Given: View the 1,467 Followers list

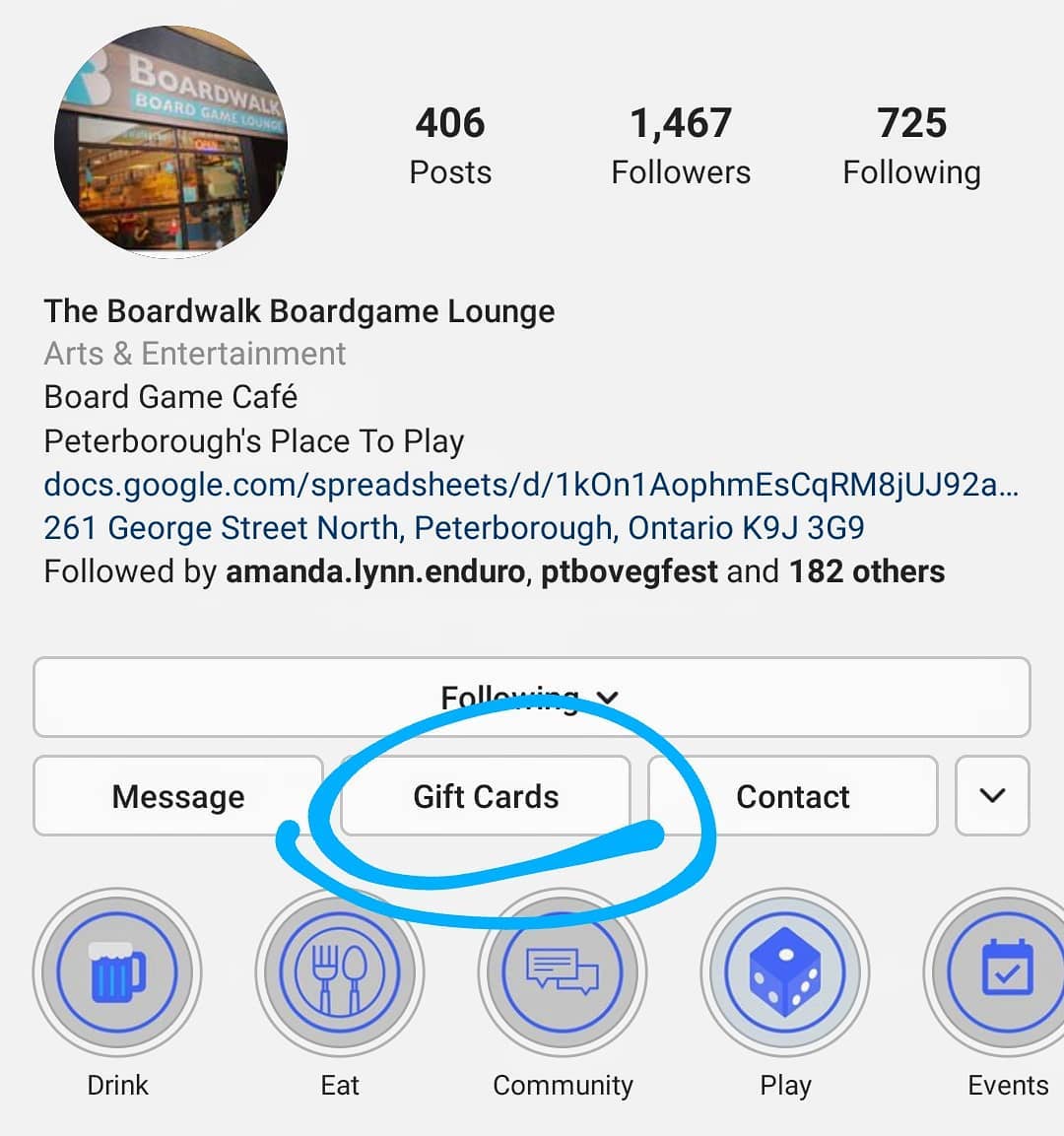Looking at the screenshot, I should (681, 145).
